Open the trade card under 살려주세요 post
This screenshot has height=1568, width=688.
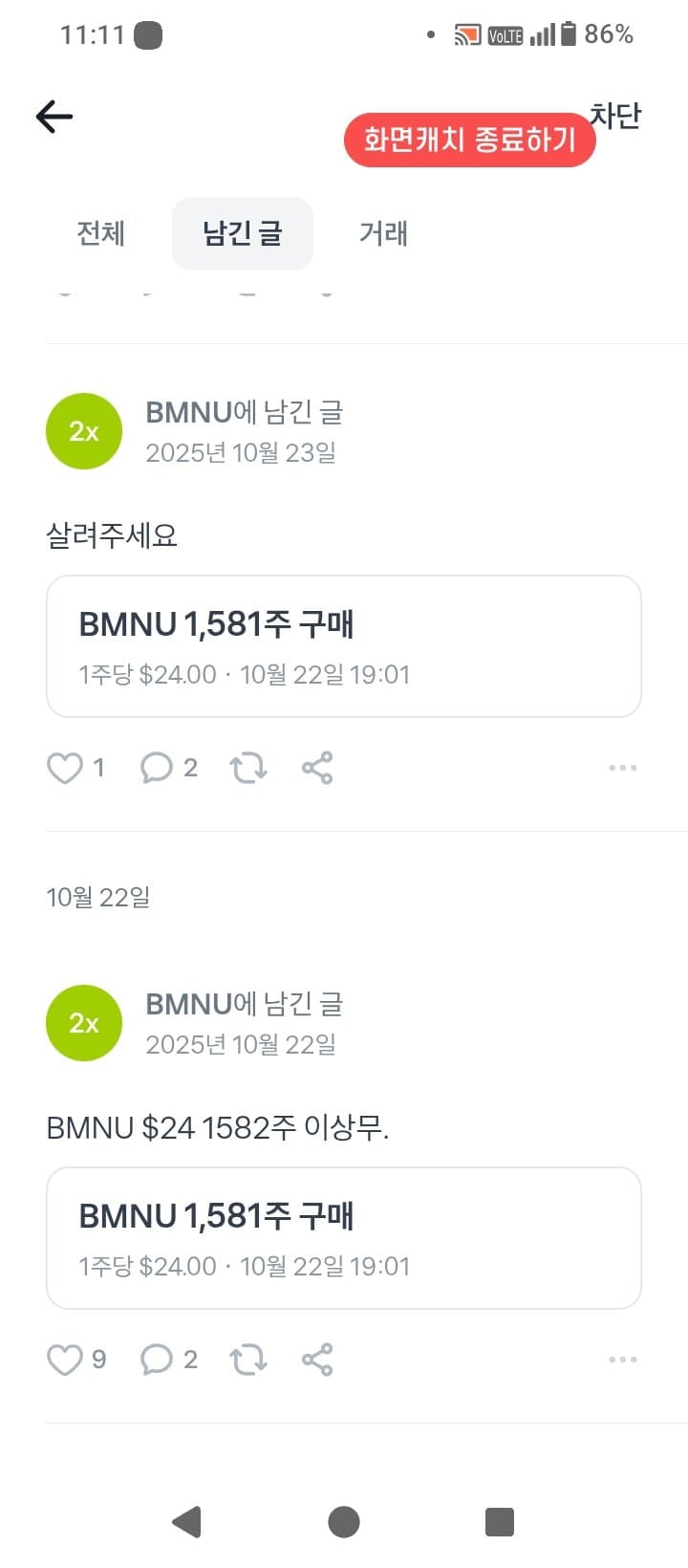pyautogui.click(x=344, y=646)
